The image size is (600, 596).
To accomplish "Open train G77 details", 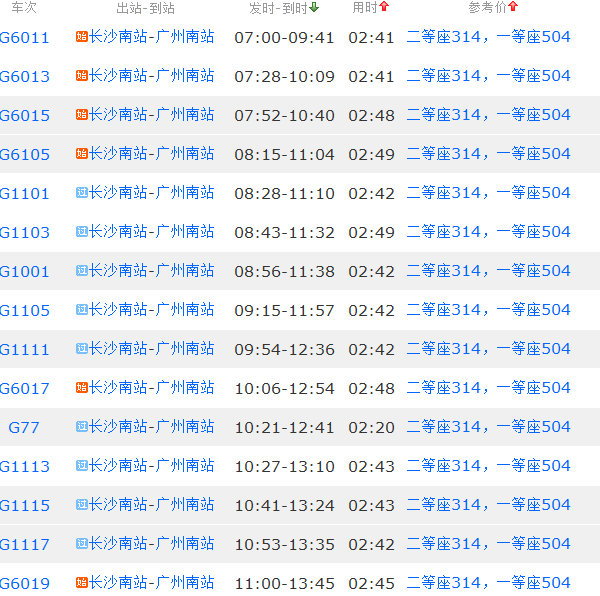I will tap(24, 428).
